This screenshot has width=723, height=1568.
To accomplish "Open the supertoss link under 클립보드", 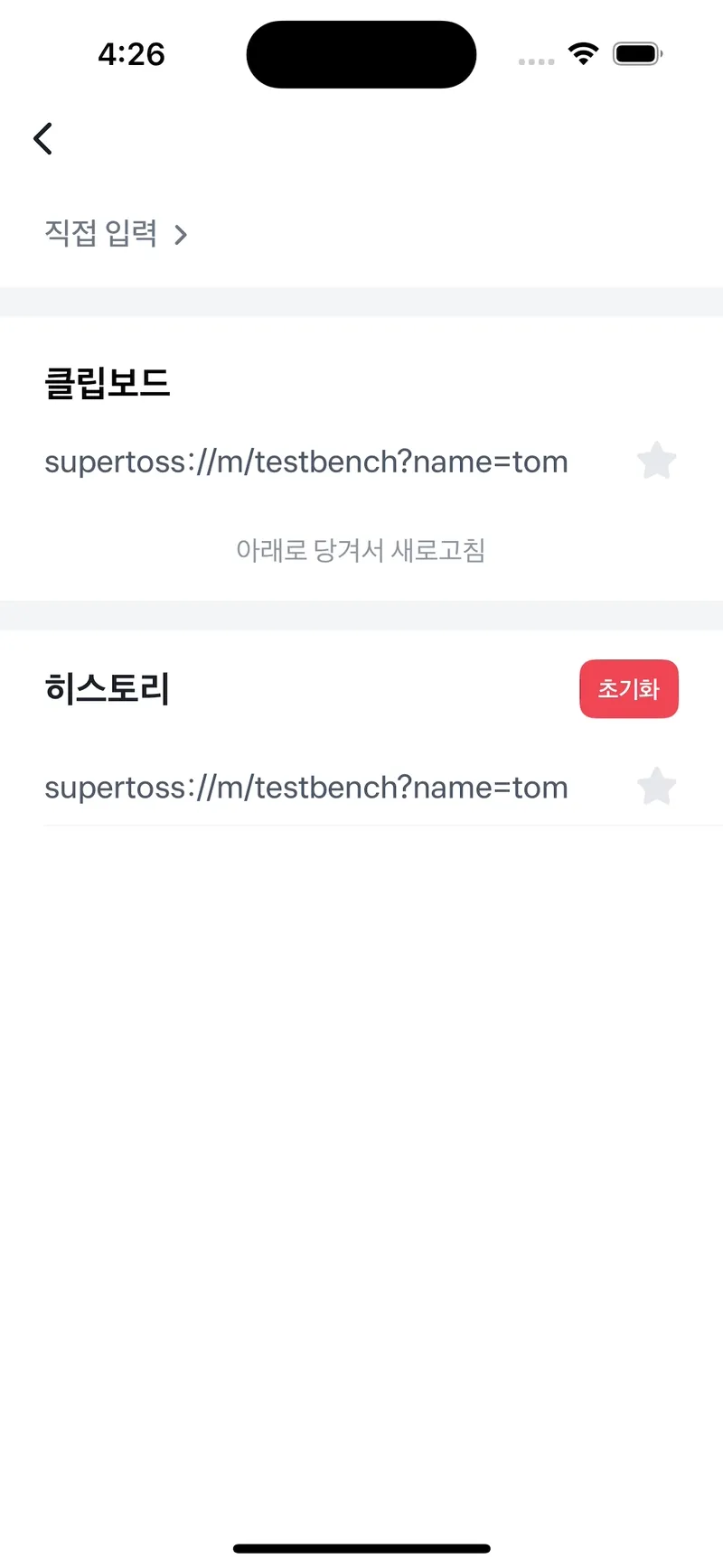I will (306, 462).
